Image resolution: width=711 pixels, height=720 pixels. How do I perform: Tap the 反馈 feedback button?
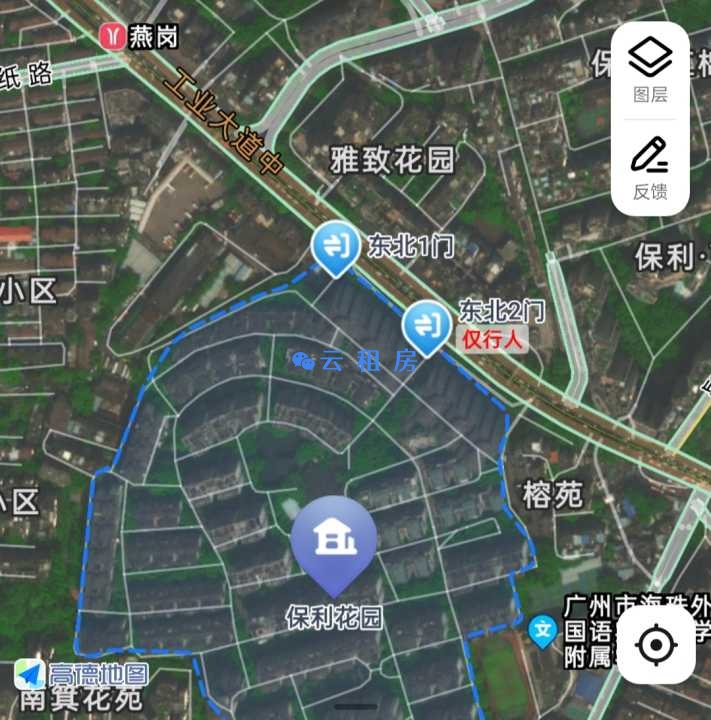pos(650,168)
